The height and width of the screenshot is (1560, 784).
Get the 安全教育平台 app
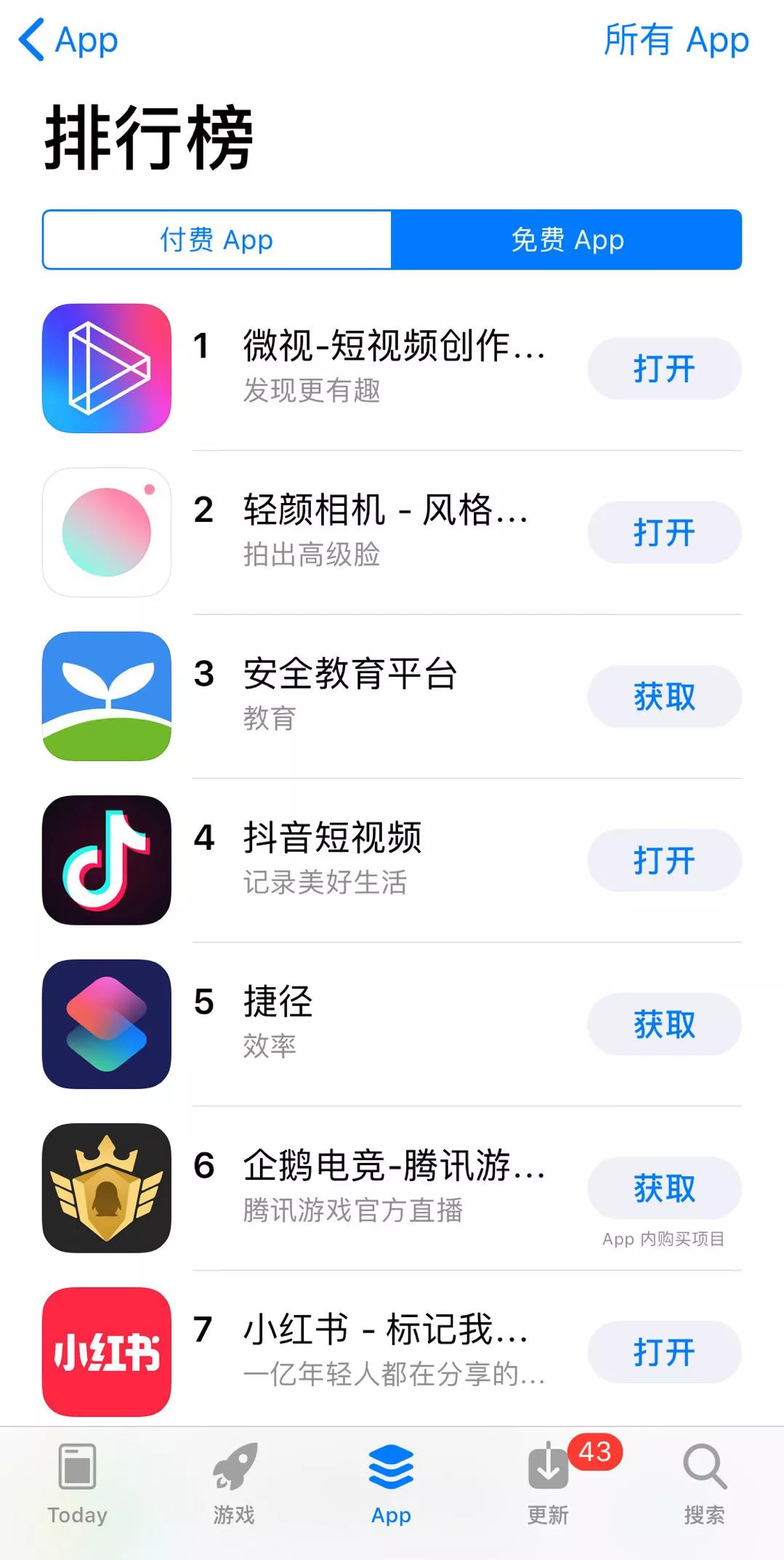point(664,696)
